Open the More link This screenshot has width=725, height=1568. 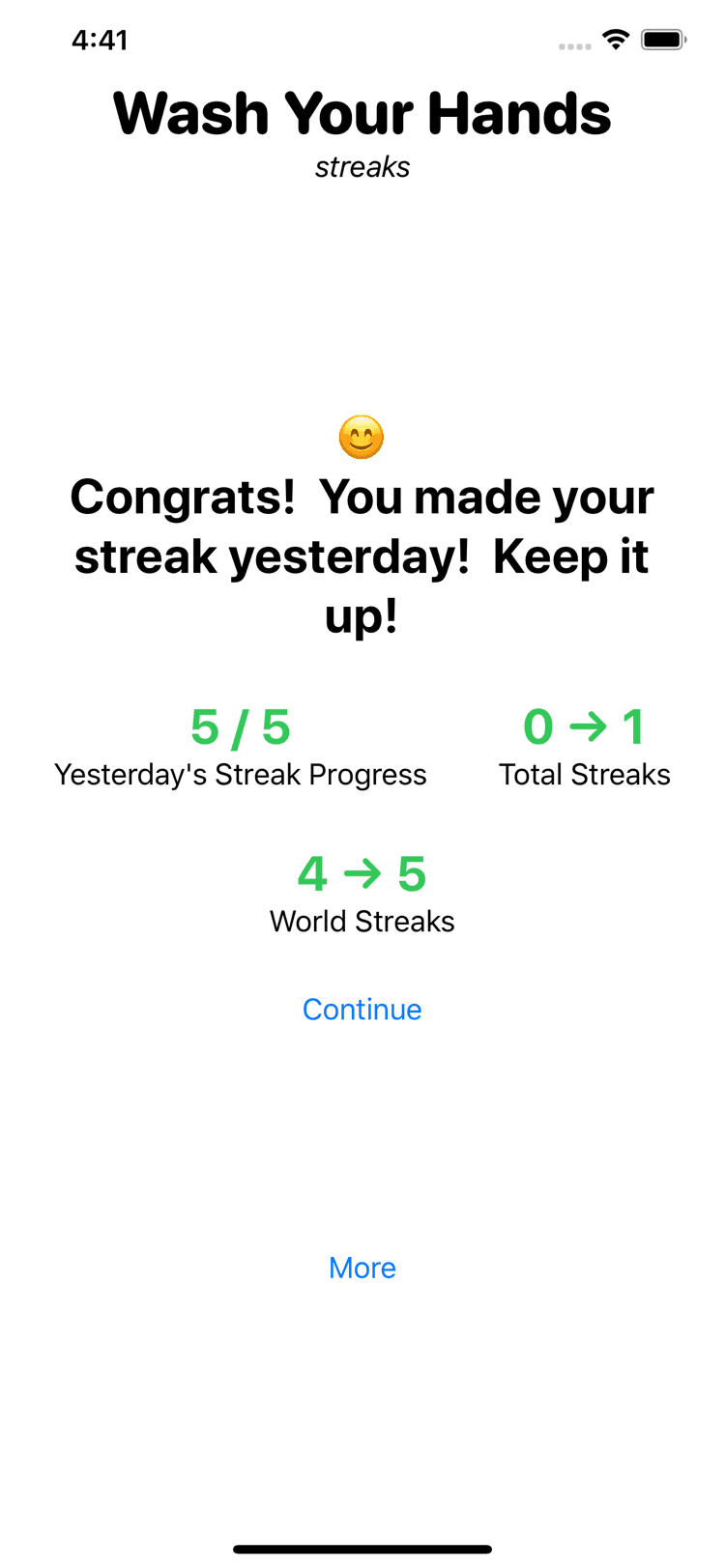click(x=362, y=1268)
